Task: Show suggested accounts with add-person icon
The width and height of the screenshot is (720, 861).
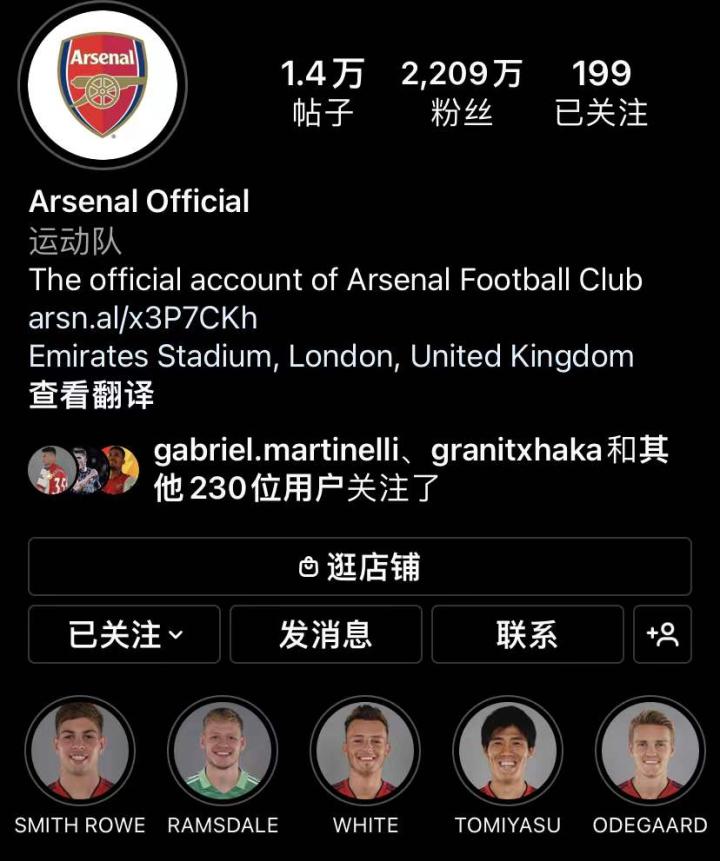Action: [662, 634]
